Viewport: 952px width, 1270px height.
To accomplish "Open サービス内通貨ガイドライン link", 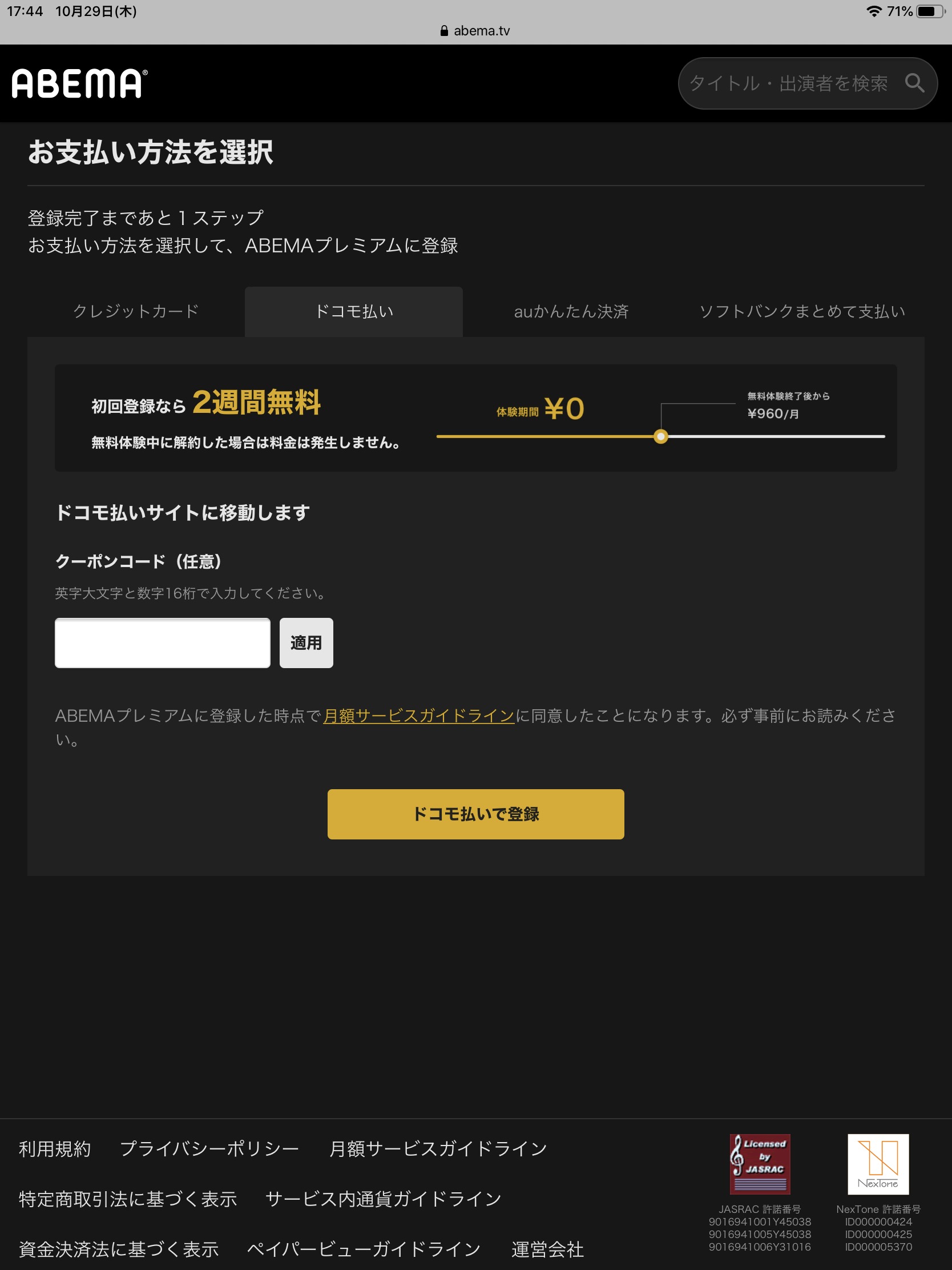I will (384, 1199).
